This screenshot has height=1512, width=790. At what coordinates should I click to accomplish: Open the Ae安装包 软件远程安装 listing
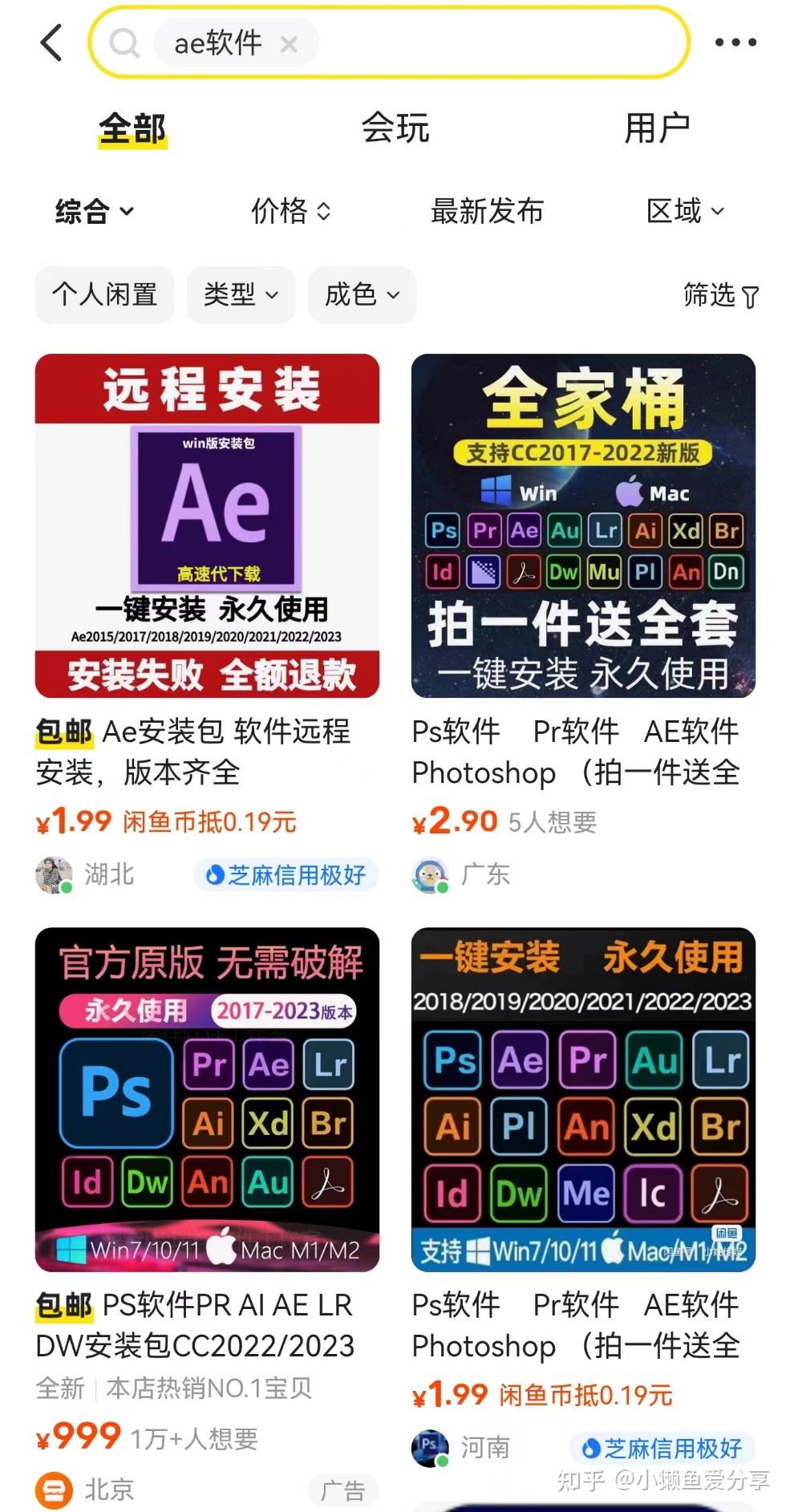tap(207, 525)
